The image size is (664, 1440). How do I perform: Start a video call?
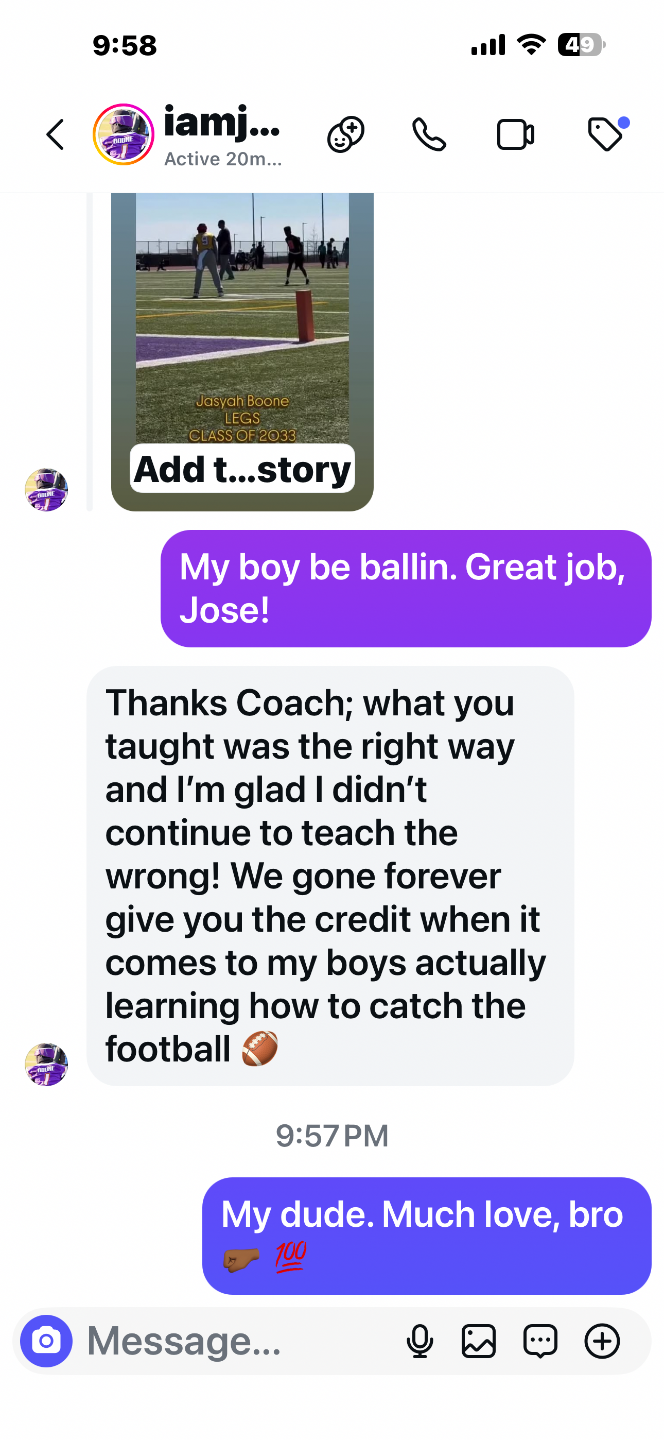[515, 134]
